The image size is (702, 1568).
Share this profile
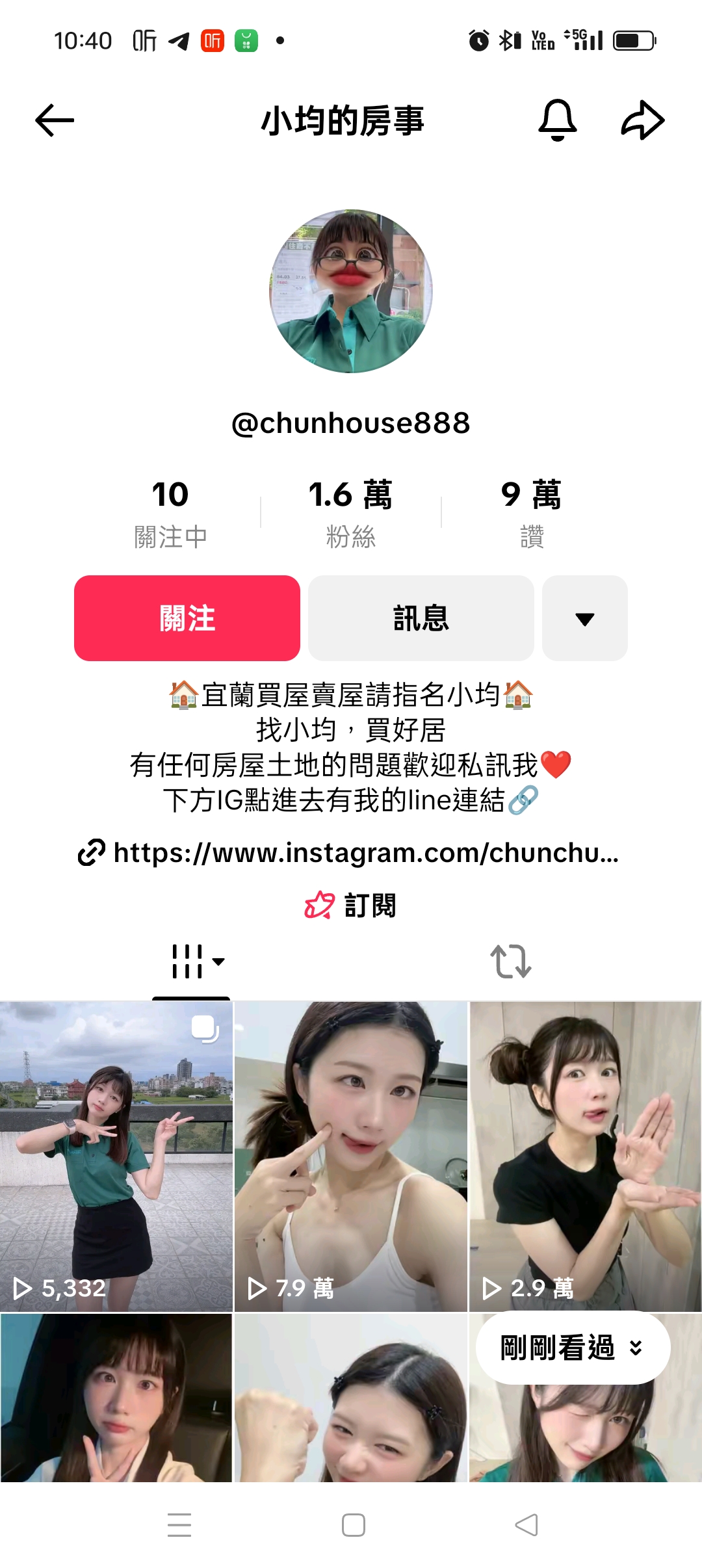[x=642, y=121]
